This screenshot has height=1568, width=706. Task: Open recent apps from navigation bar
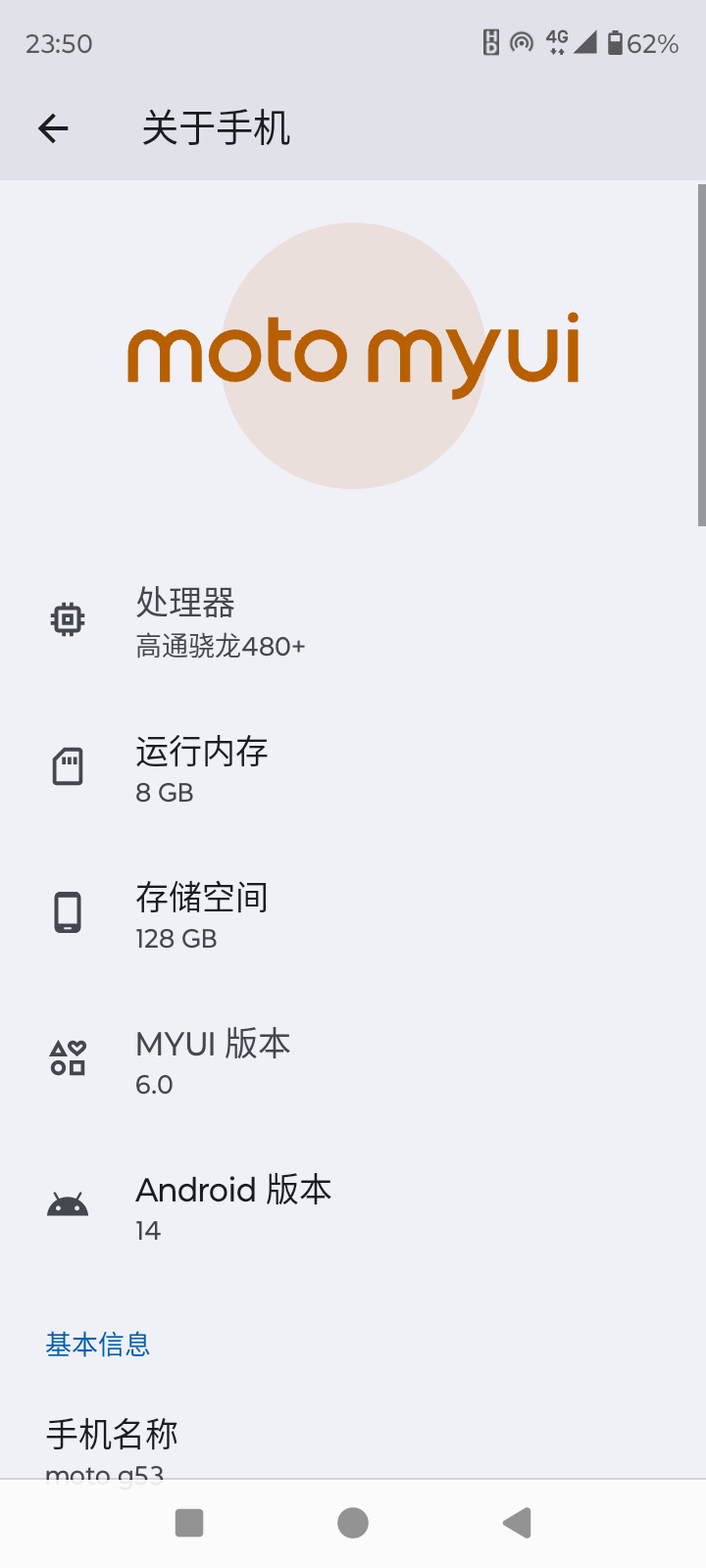(189, 1523)
